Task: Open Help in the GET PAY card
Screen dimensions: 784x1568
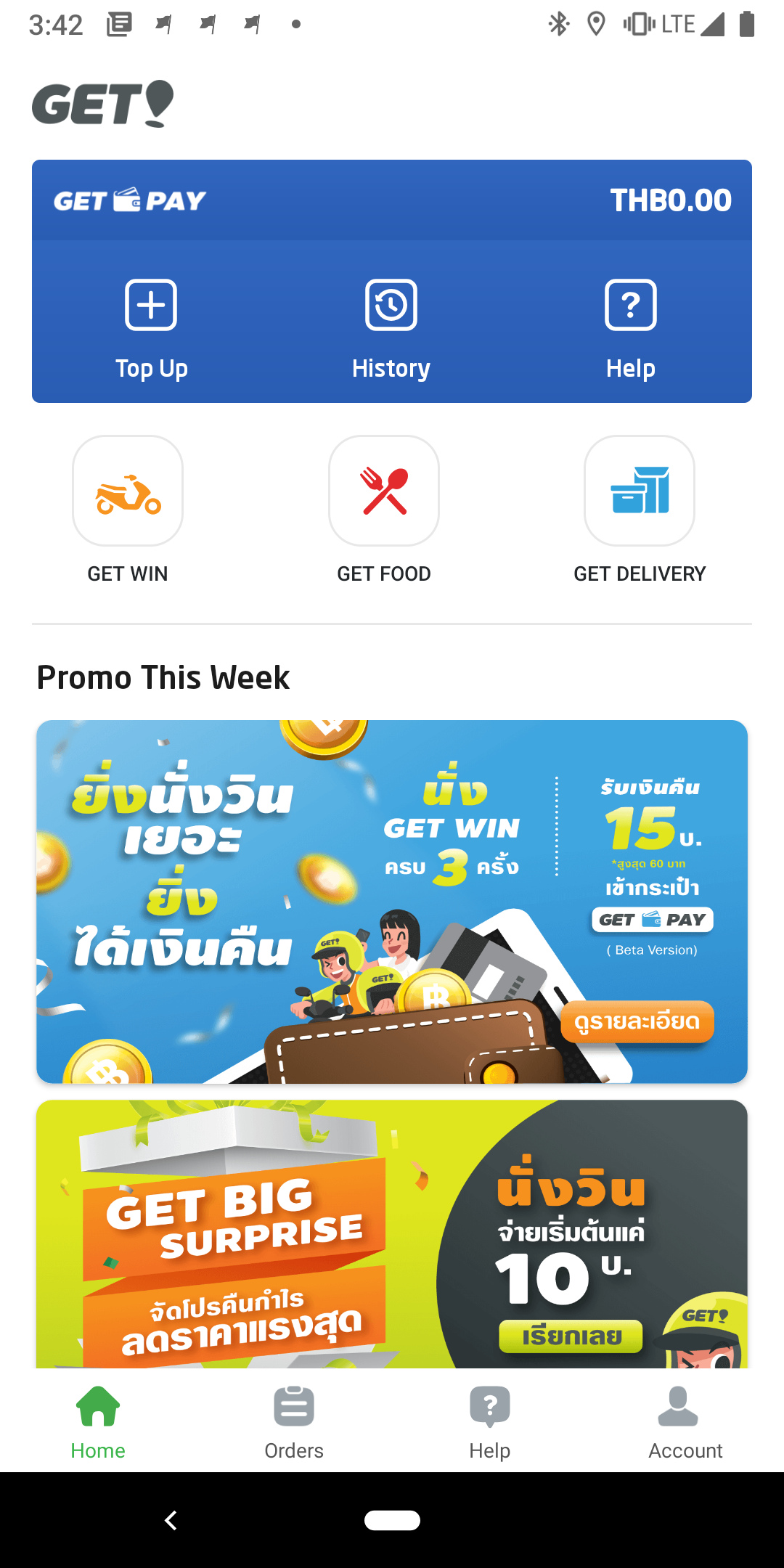Action: pos(631,328)
